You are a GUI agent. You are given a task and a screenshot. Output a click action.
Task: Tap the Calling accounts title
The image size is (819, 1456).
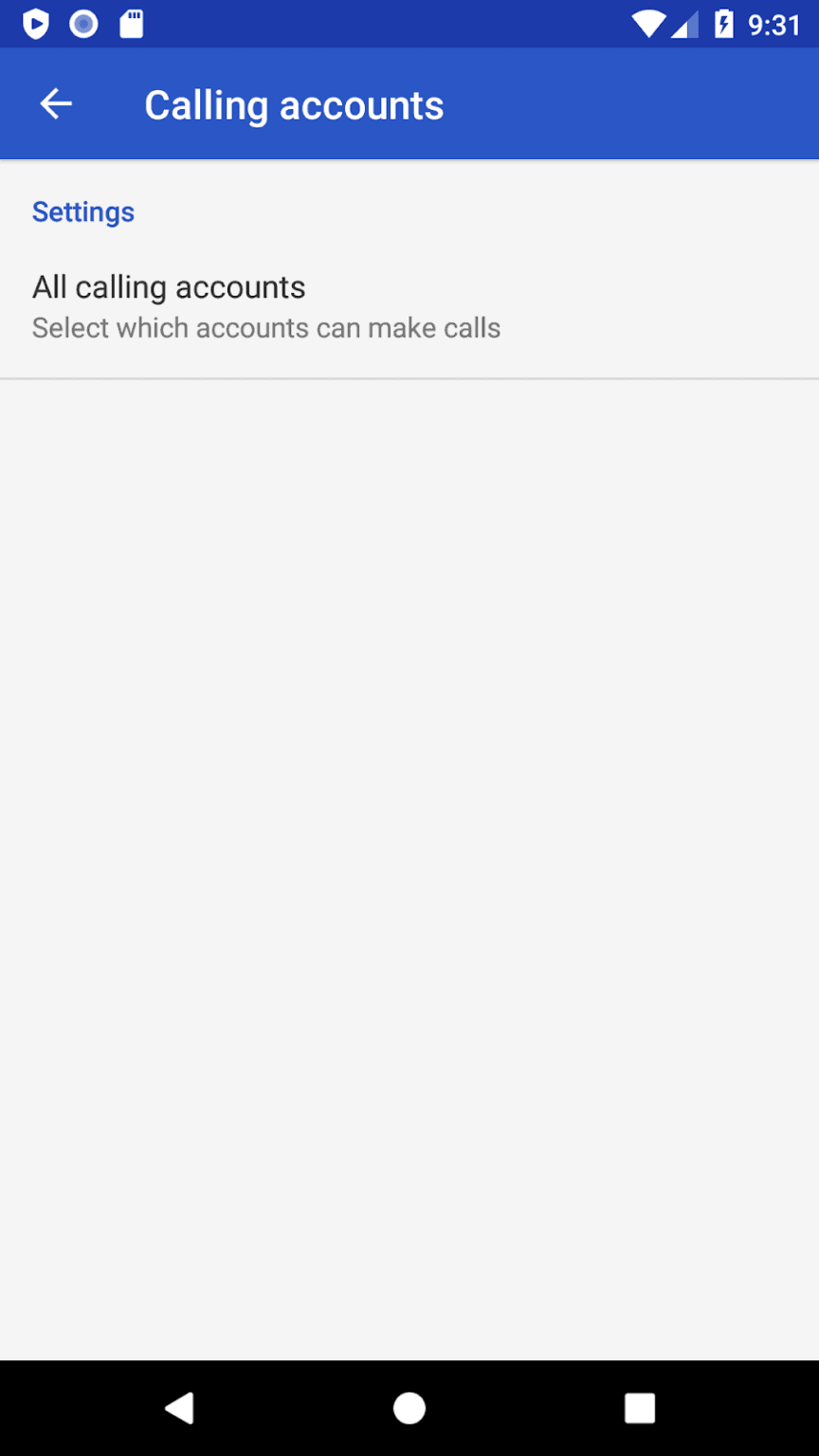tap(294, 103)
